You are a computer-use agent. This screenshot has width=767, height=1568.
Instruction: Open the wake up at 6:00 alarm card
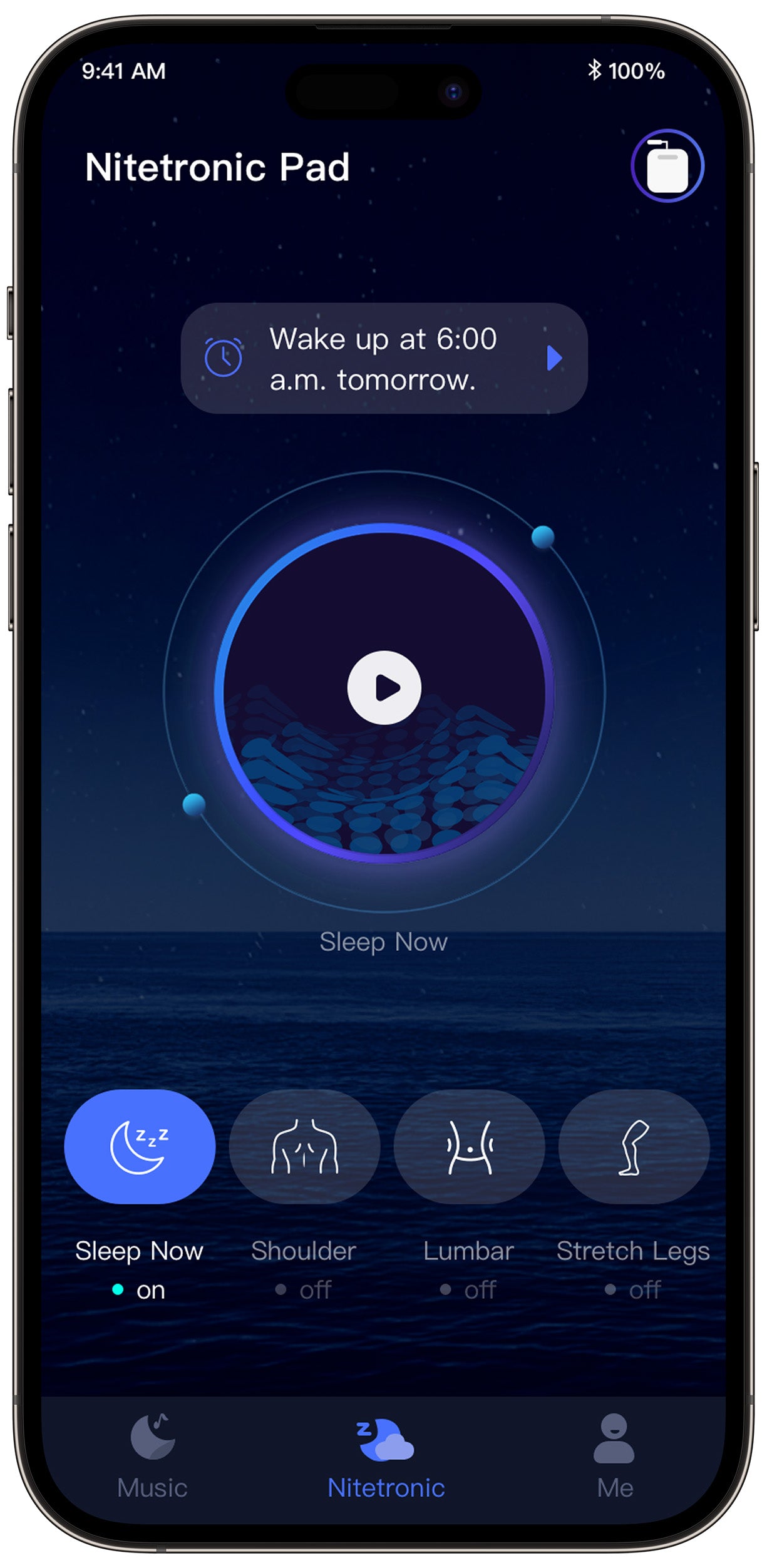pyautogui.click(x=384, y=359)
